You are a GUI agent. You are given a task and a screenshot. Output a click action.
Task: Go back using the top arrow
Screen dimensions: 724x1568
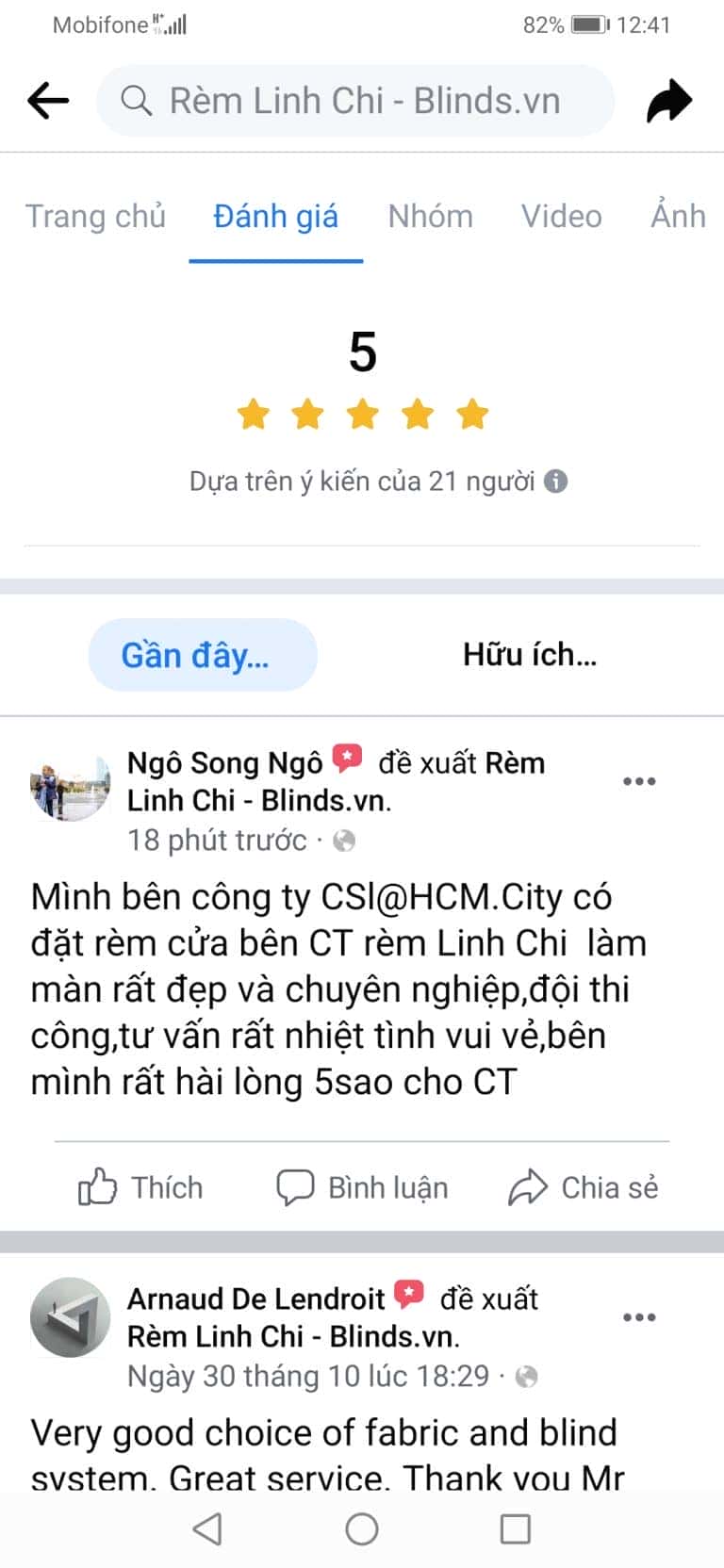click(48, 100)
